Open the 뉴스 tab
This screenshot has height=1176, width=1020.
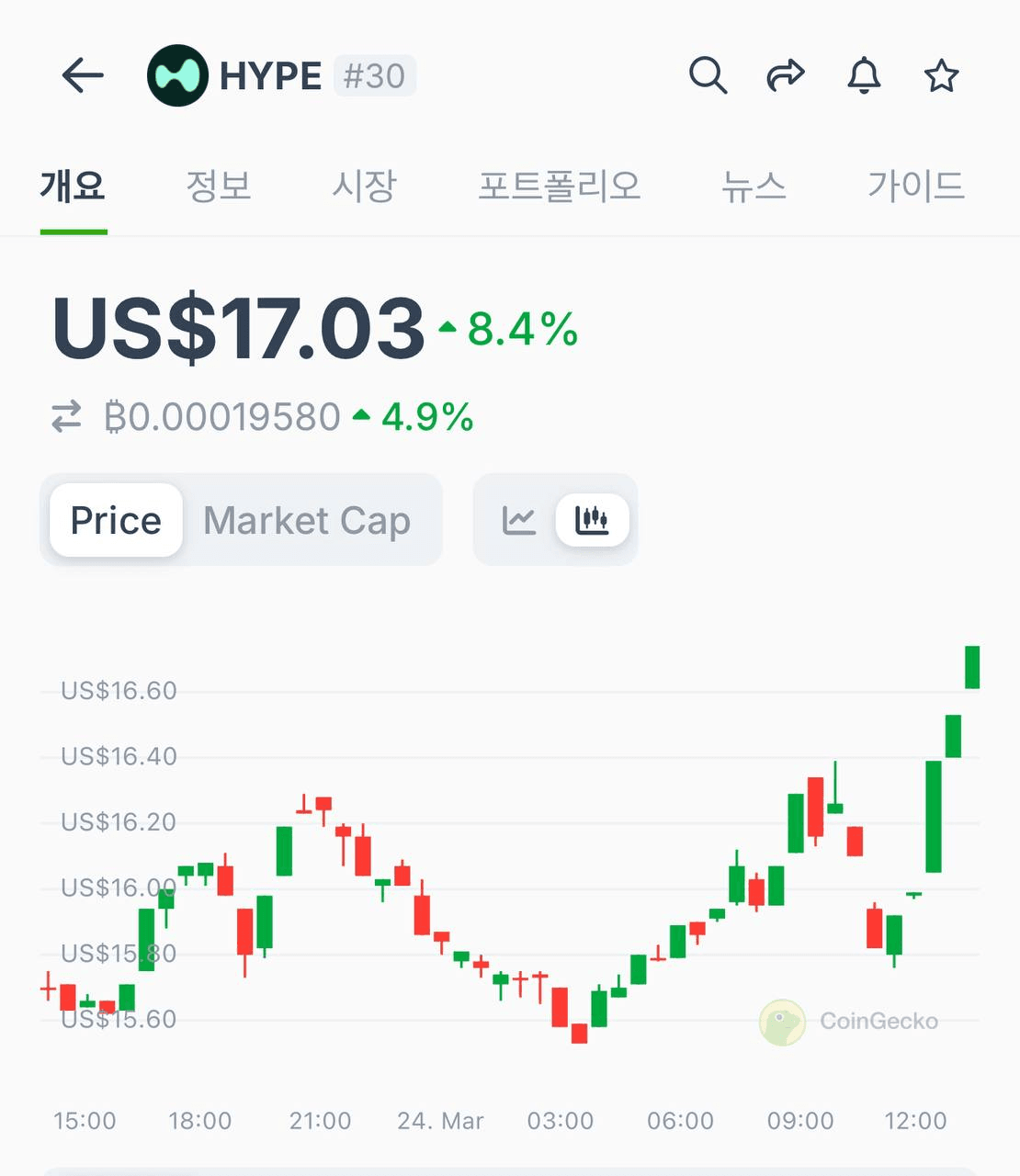tap(754, 187)
